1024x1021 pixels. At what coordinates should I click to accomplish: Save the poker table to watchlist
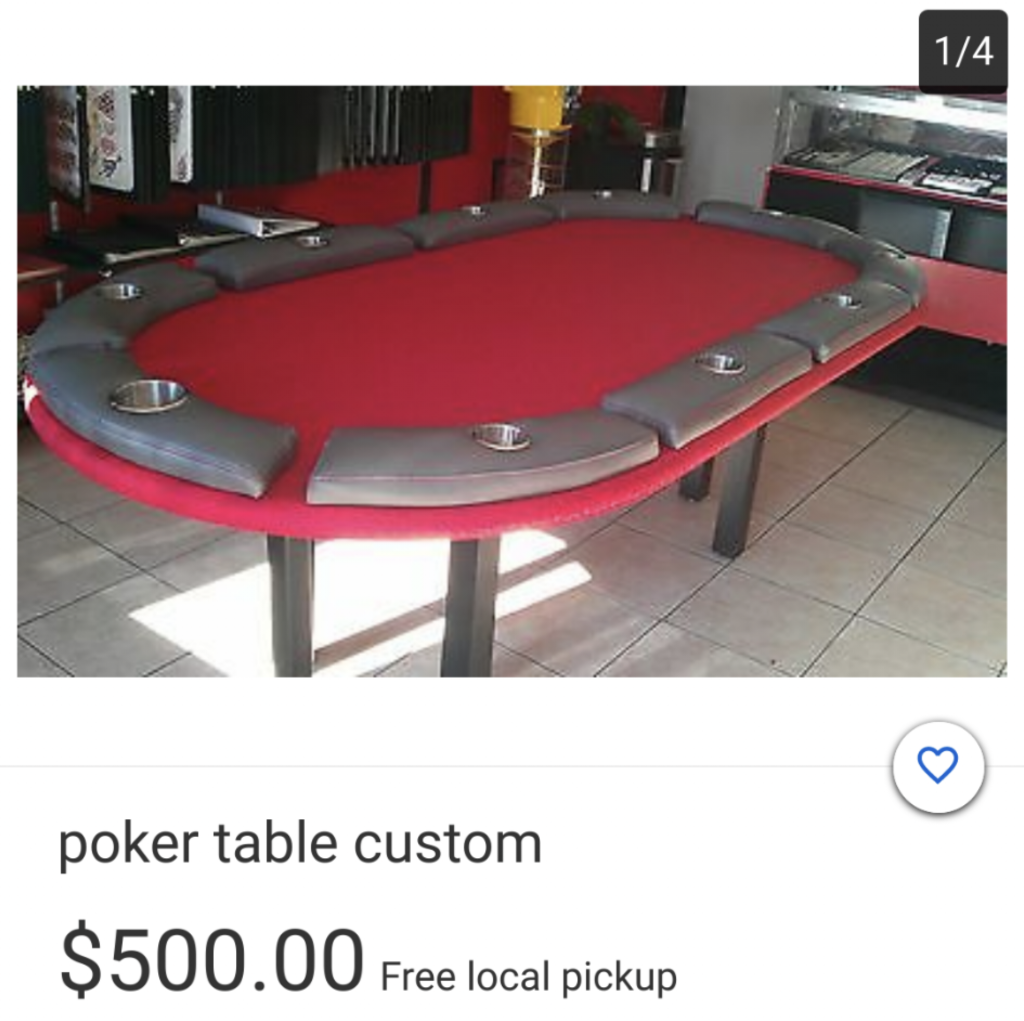[937, 766]
